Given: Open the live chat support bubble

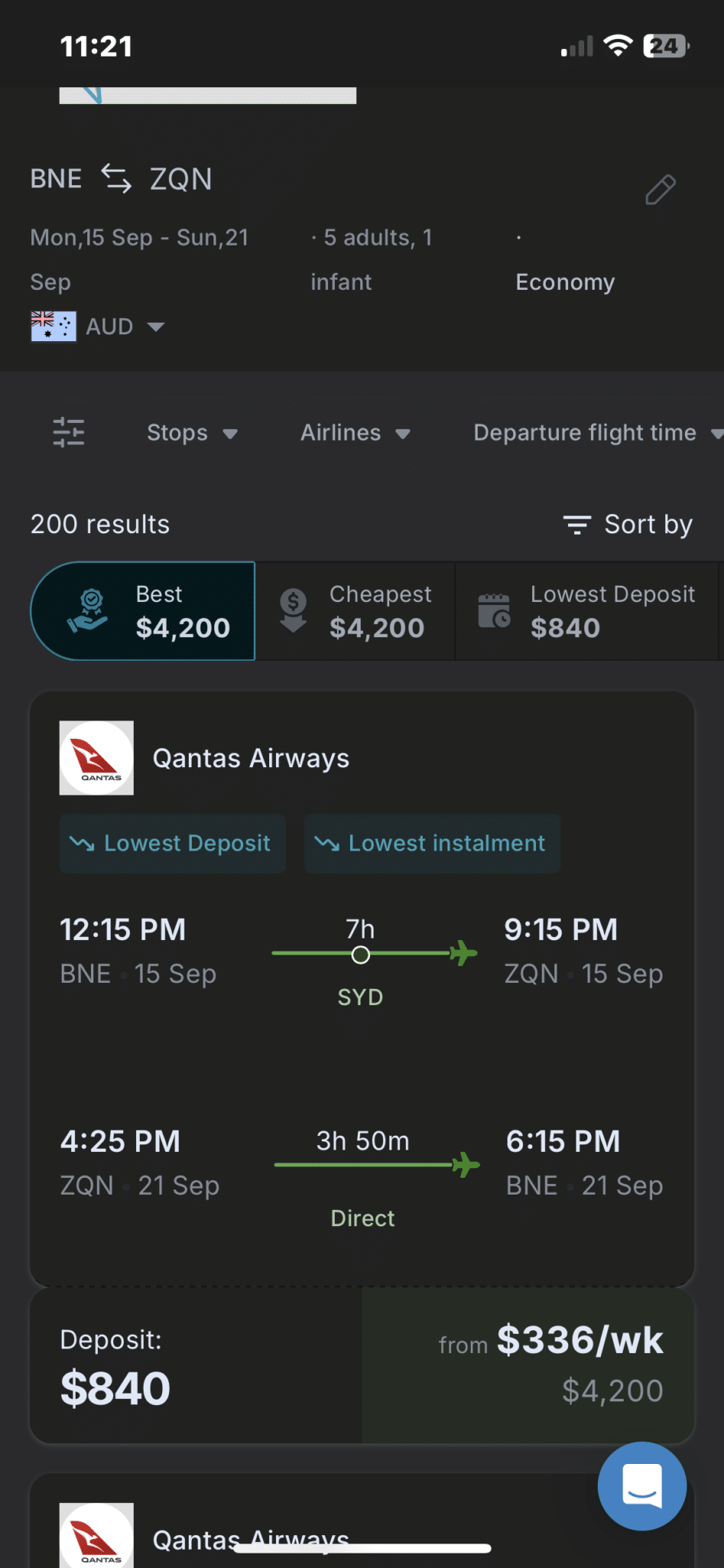Looking at the screenshot, I should coord(642,1485).
